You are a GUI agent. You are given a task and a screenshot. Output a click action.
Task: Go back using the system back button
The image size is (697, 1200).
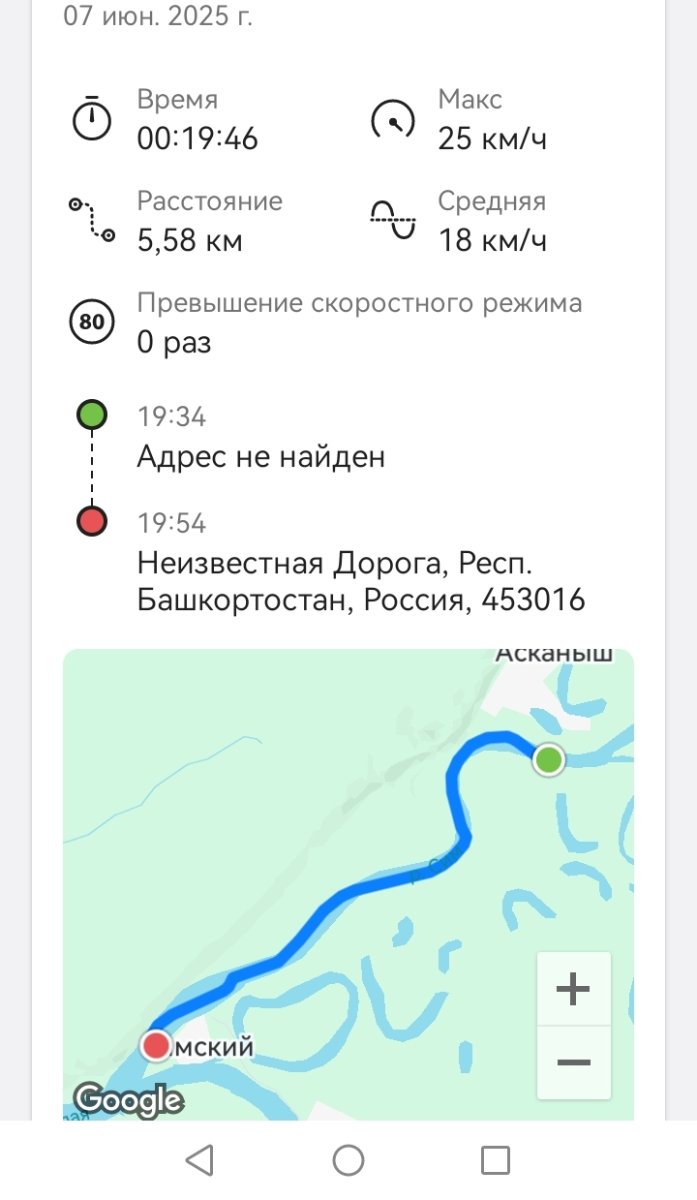click(x=200, y=1160)
